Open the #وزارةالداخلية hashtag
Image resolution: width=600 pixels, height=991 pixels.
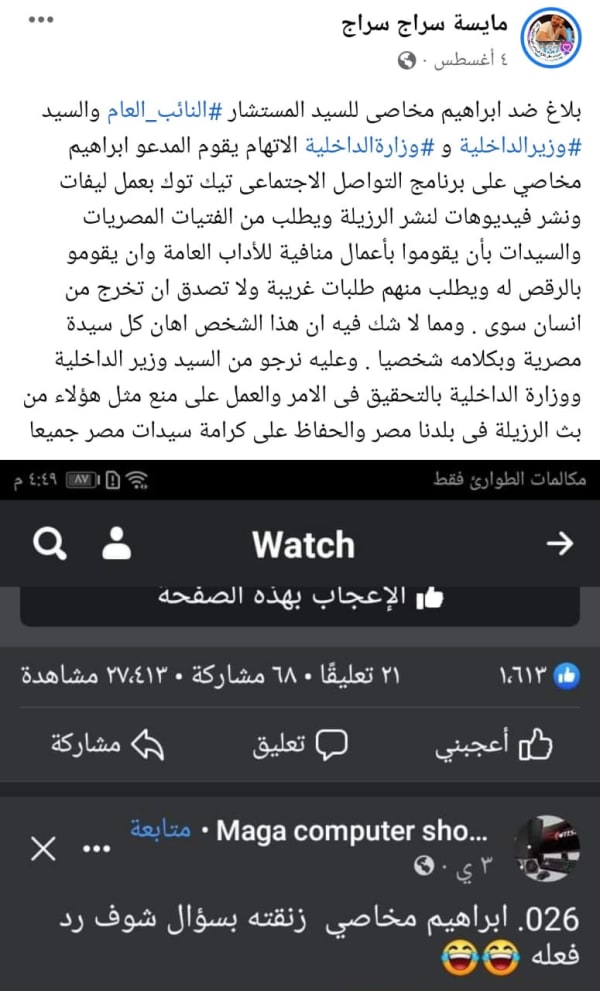pos(371,148)
